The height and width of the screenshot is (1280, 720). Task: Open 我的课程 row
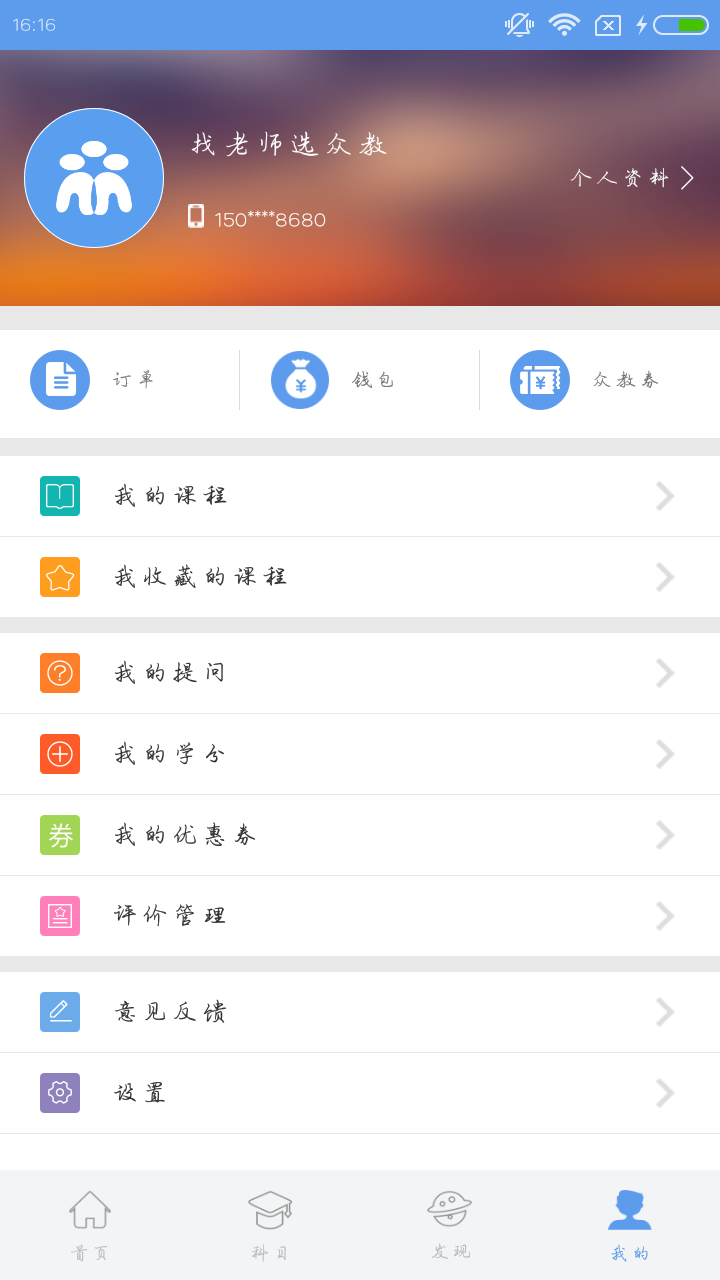tap(360, 496)
